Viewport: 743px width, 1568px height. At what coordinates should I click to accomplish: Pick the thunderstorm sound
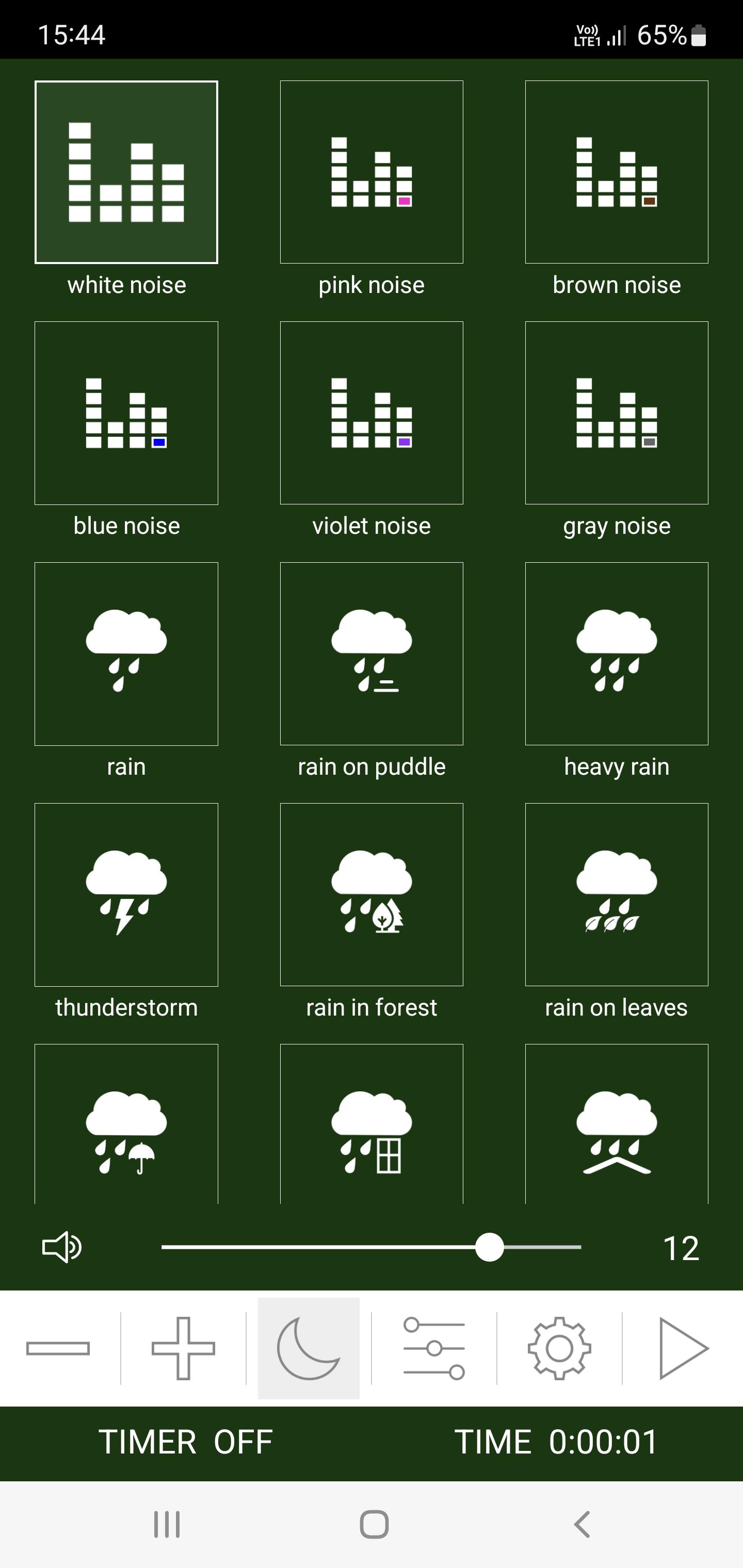point(126,895)
